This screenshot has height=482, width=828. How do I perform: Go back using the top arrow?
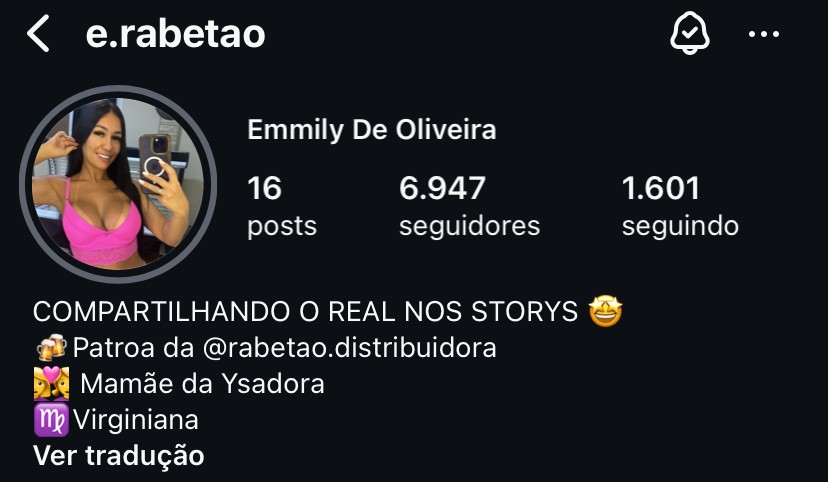pos(38,35)
